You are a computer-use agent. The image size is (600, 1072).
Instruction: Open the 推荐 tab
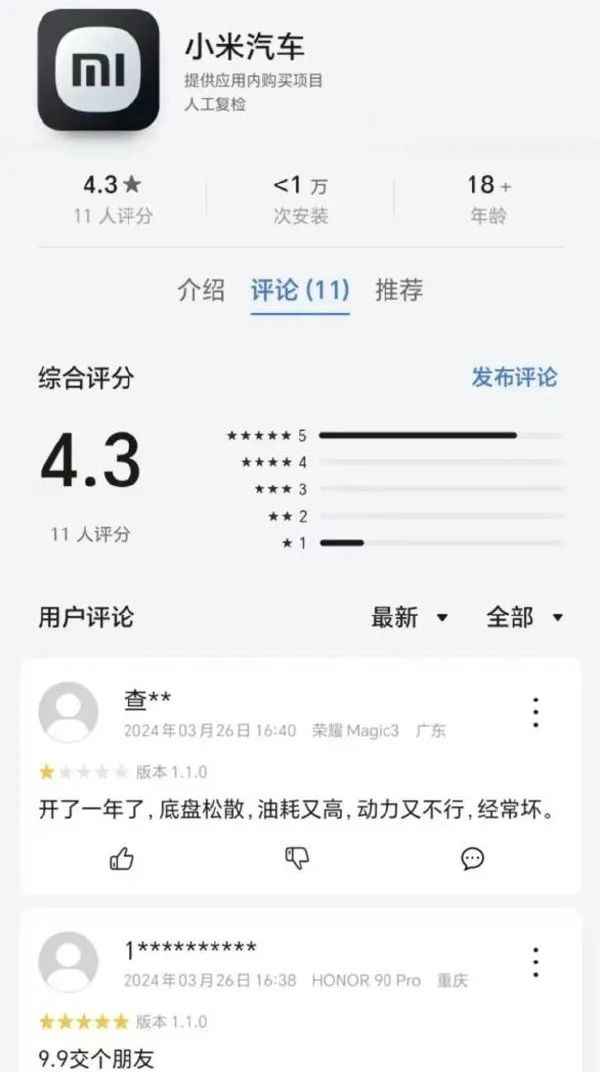399,290
